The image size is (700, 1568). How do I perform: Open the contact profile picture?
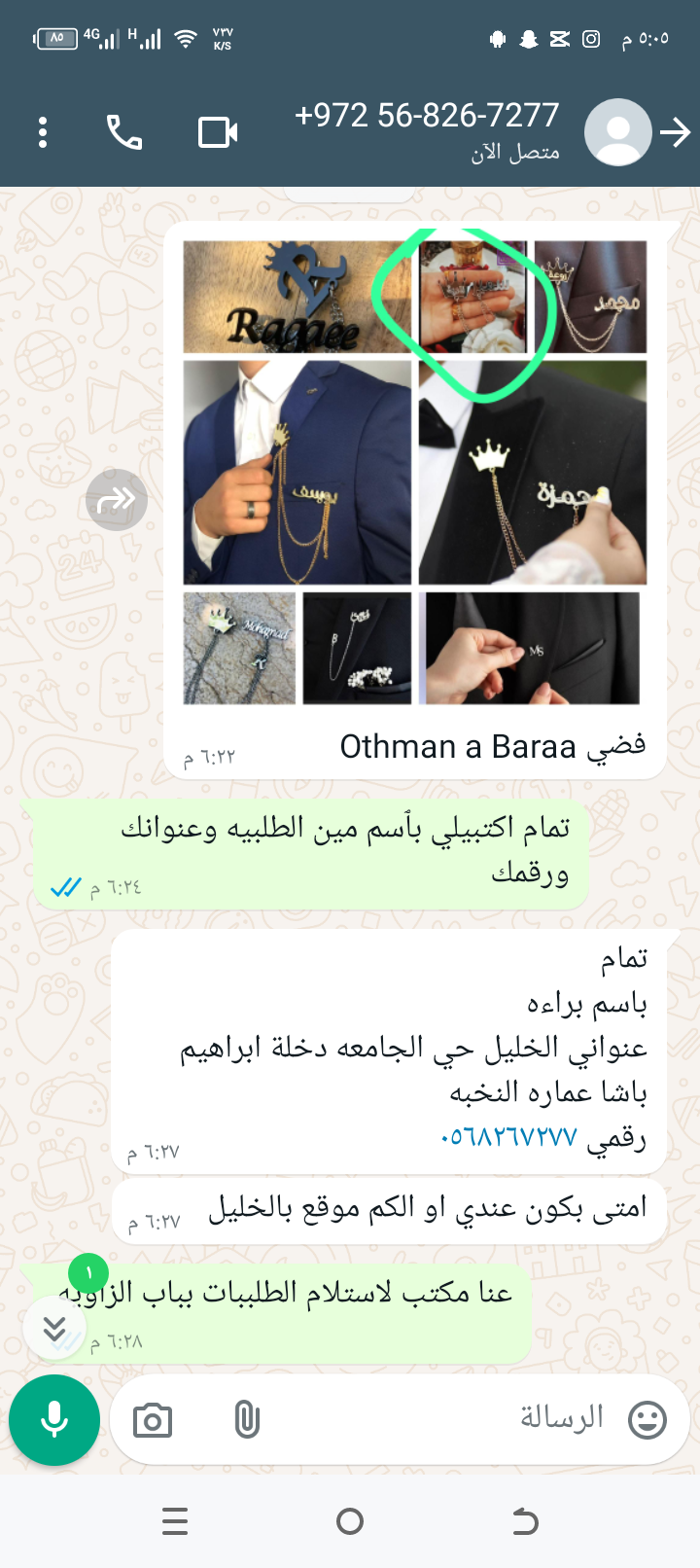pyautogui.click(x=617, y=132)
